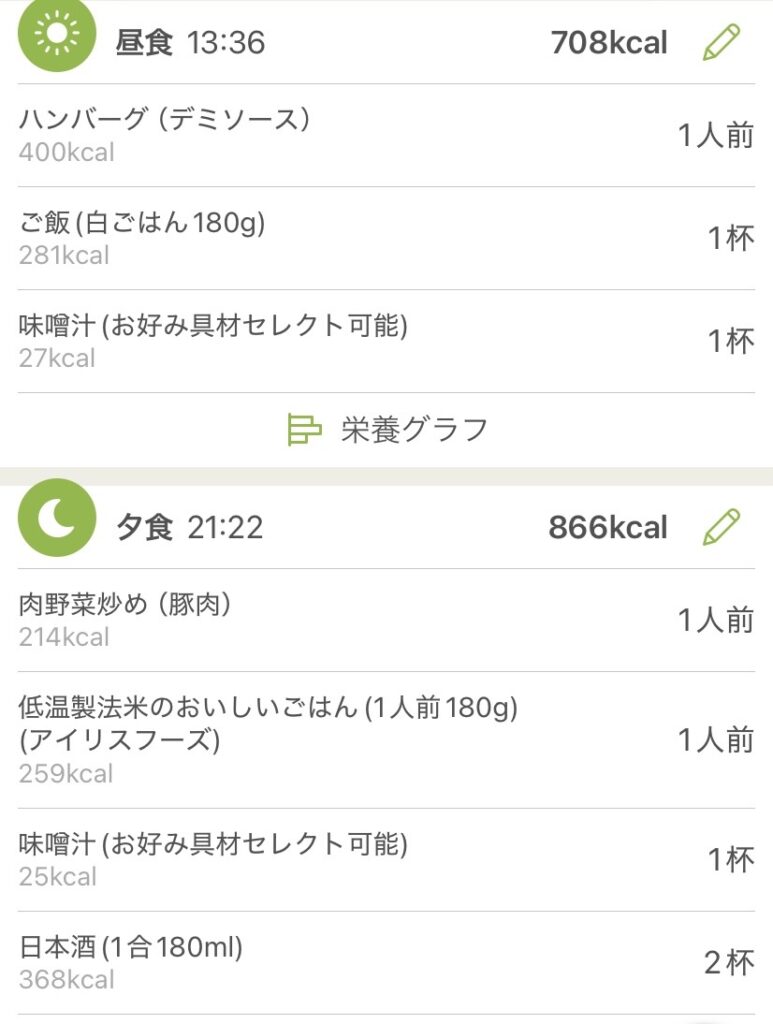This screenshot has height=1024, width=773.
Task: Open the 栄養グラフ nutrition graph
Action: point(387,430)
